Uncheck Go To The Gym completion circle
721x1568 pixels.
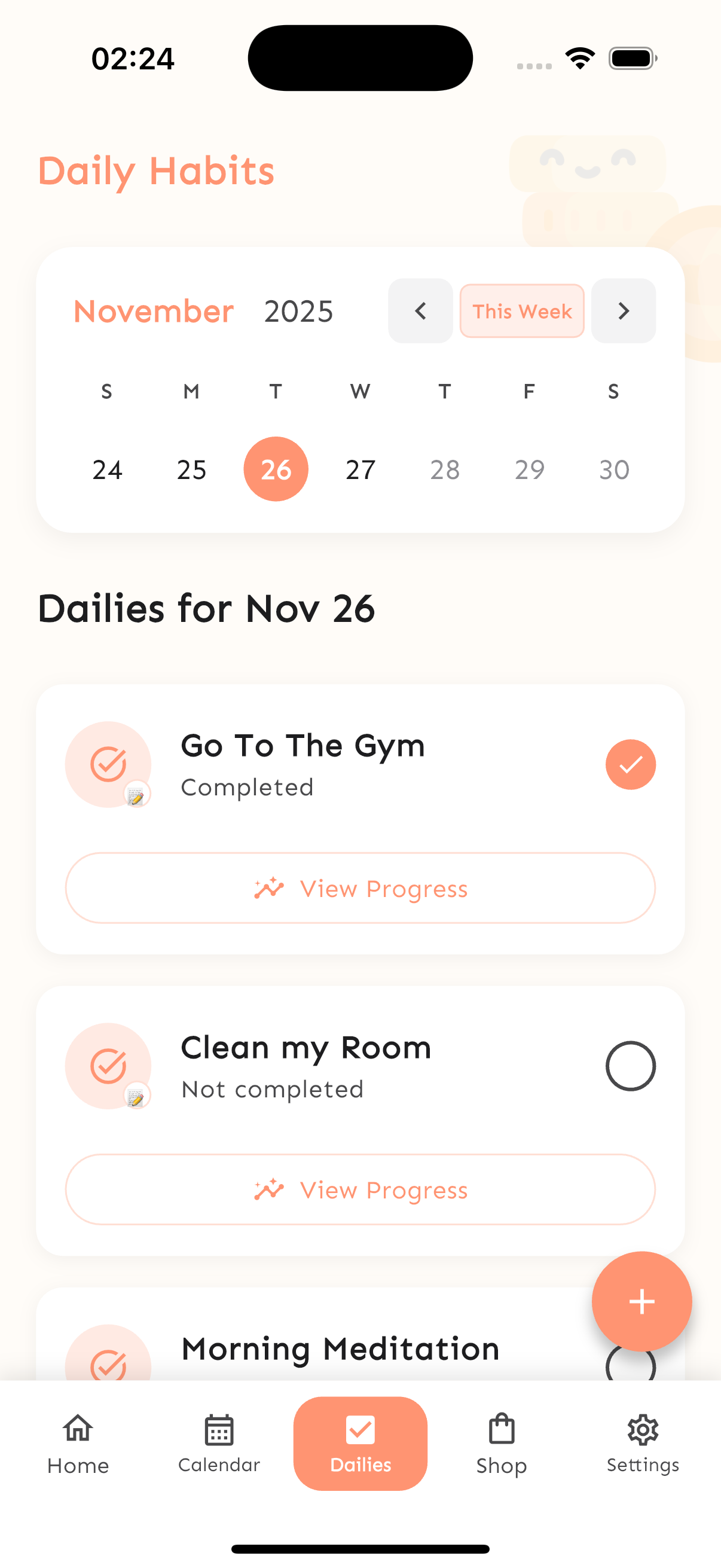click(630, 764)
